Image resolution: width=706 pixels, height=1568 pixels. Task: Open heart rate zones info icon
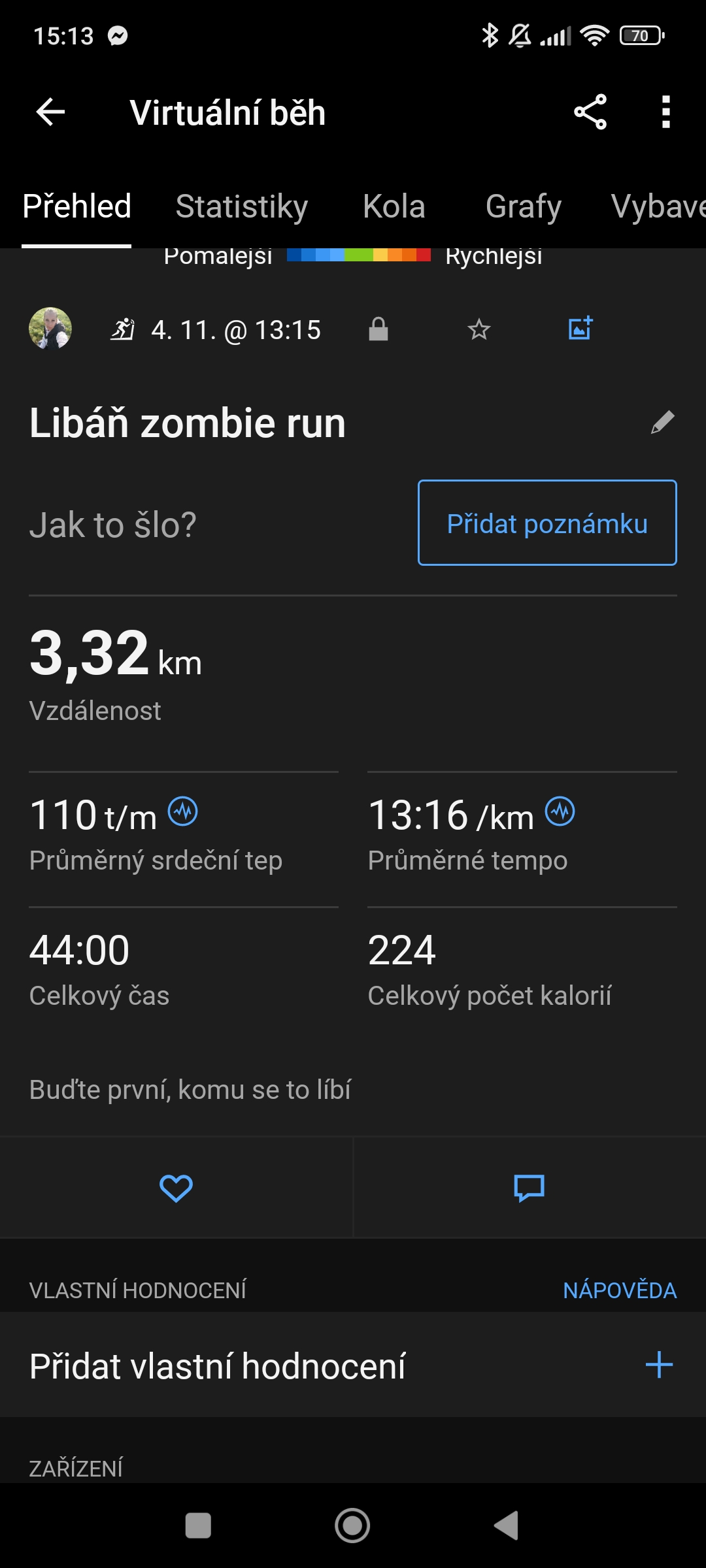click(183, 812)
